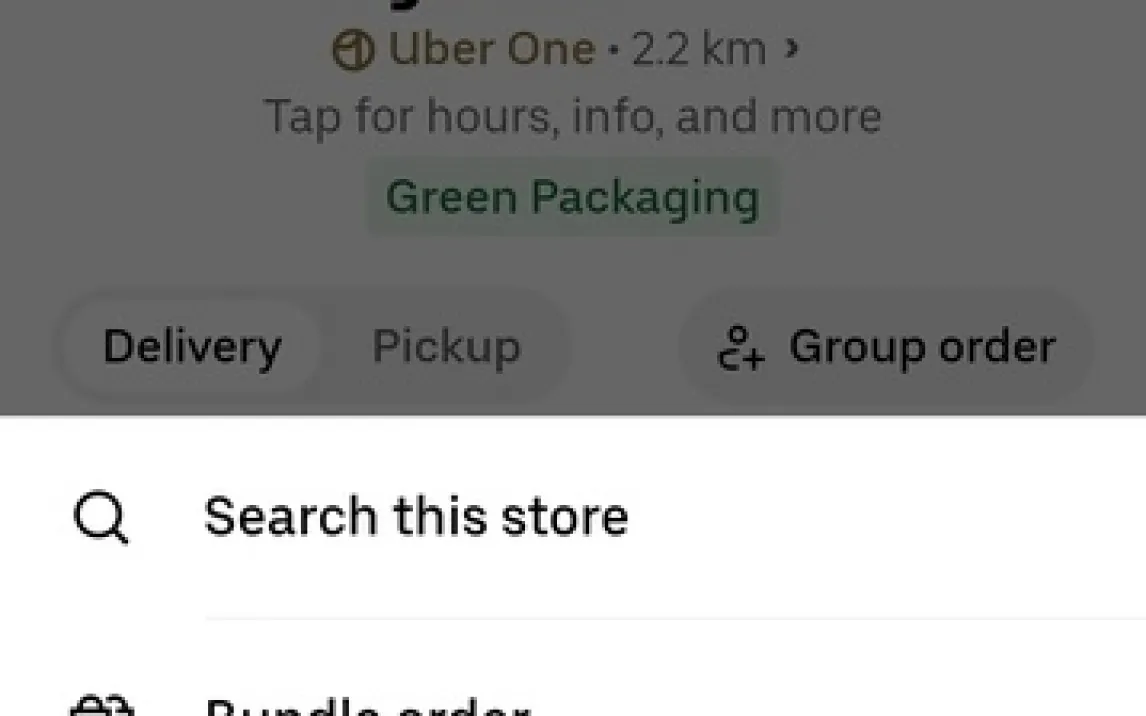1146x716 pixels.
Task: Start a Group order
Action: coord(887,346)
